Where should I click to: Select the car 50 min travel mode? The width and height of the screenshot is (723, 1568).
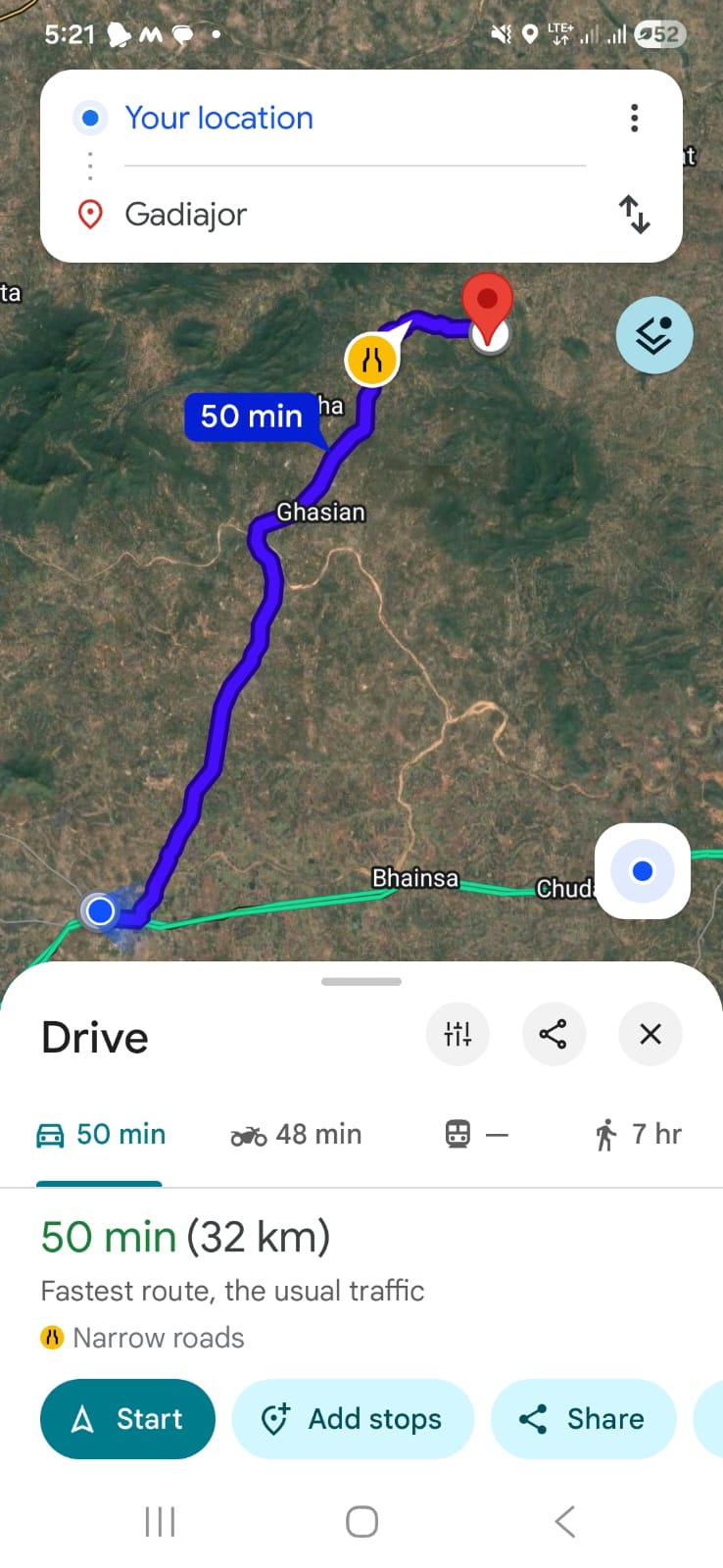coord(101,1135)
